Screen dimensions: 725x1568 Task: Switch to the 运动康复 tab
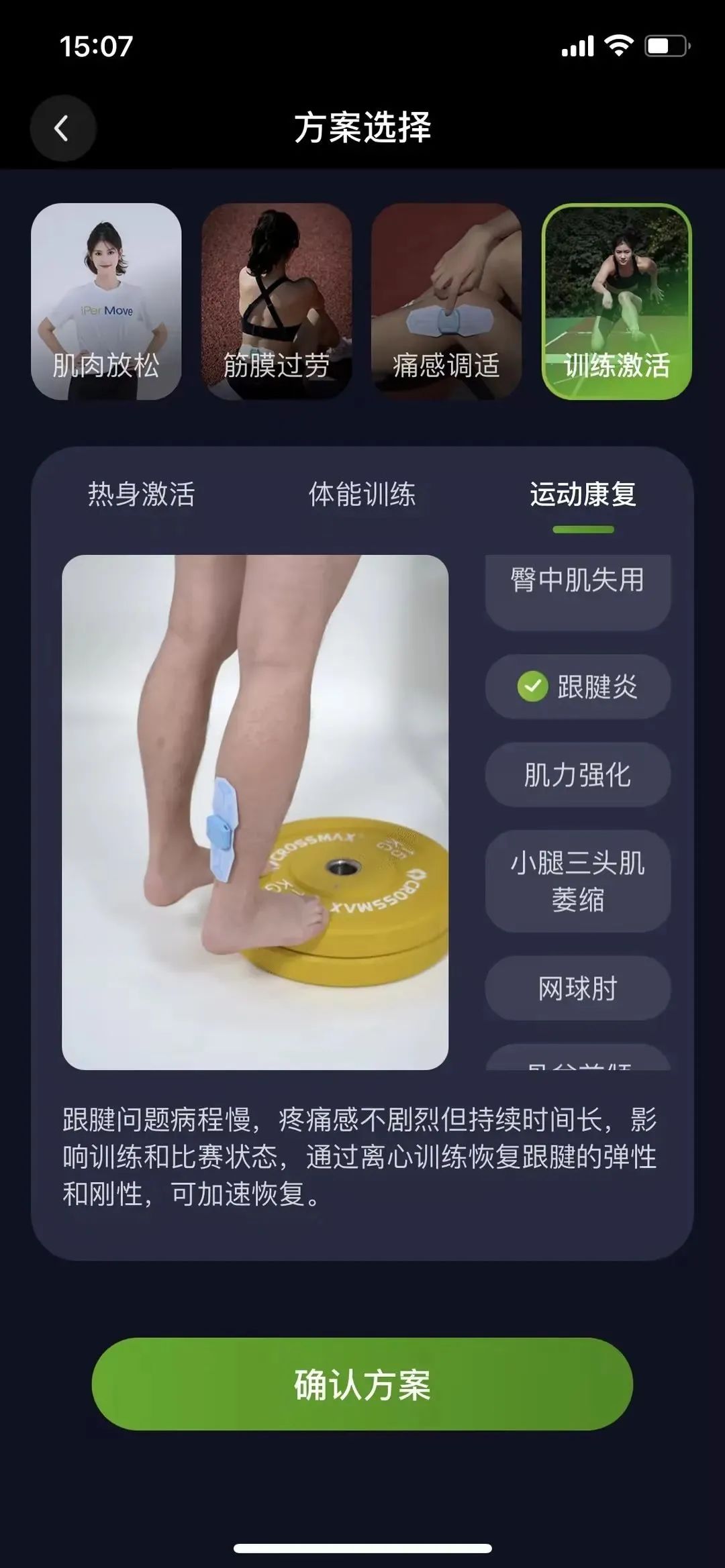coord(583,494)
